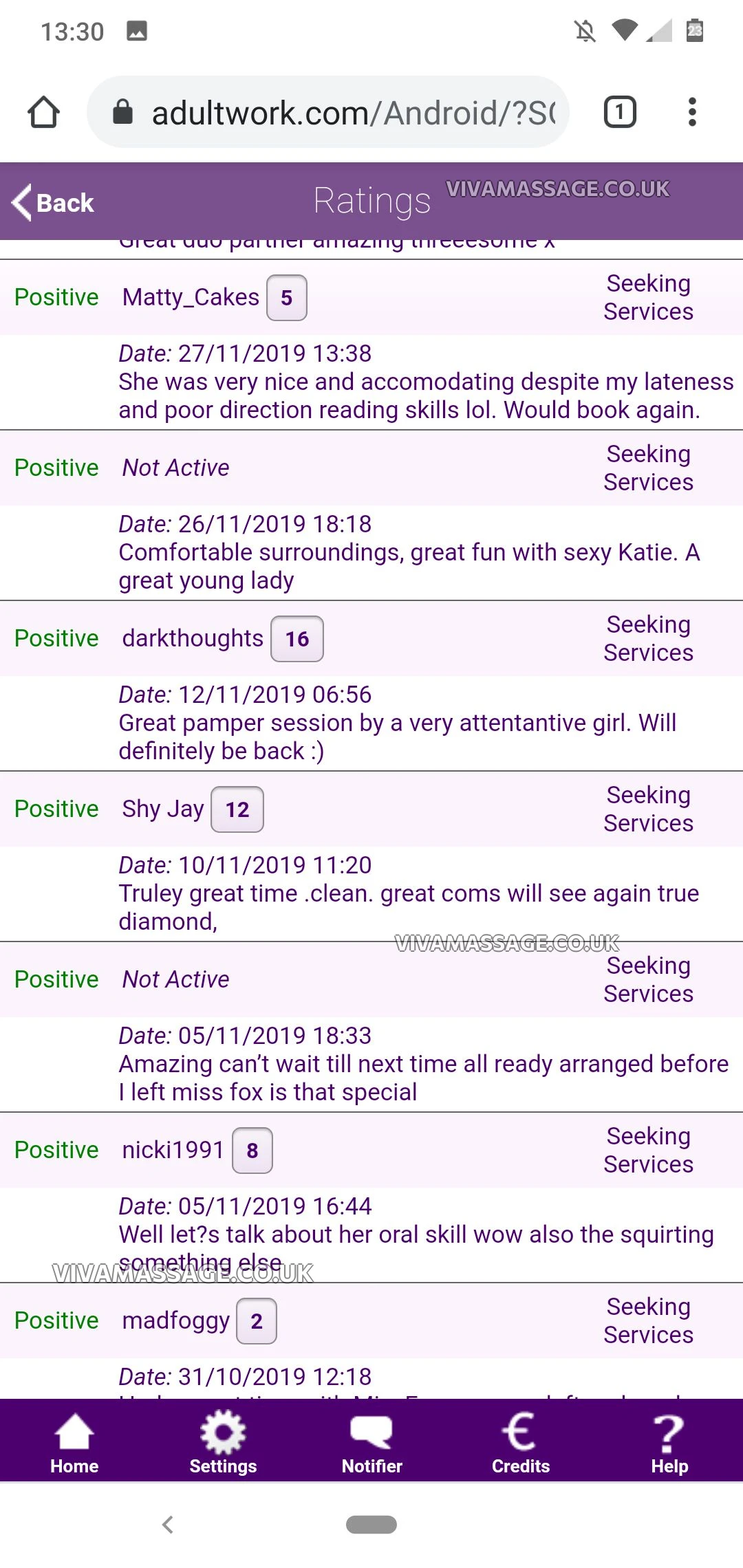743x1568 pixels.
Task: View Matty_Cakes' rating count badge
Action: (287, 298)
